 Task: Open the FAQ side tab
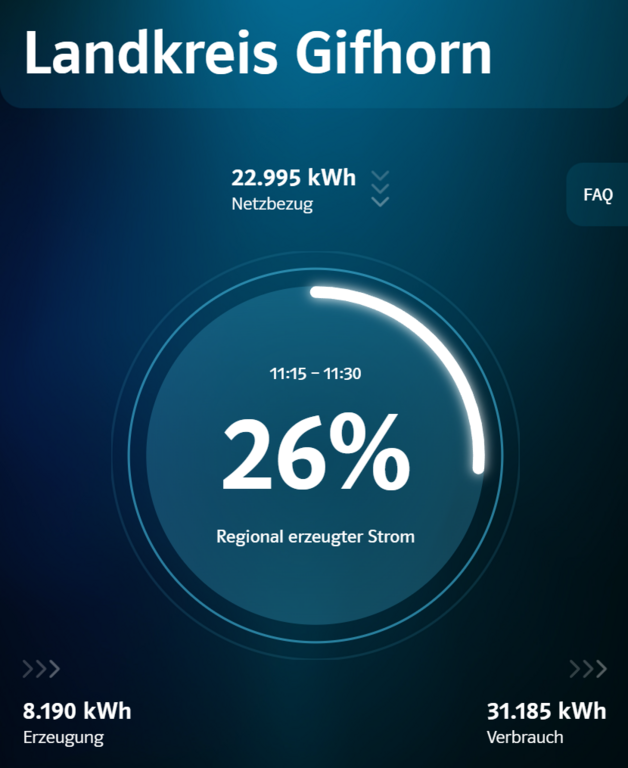point(598,195)
